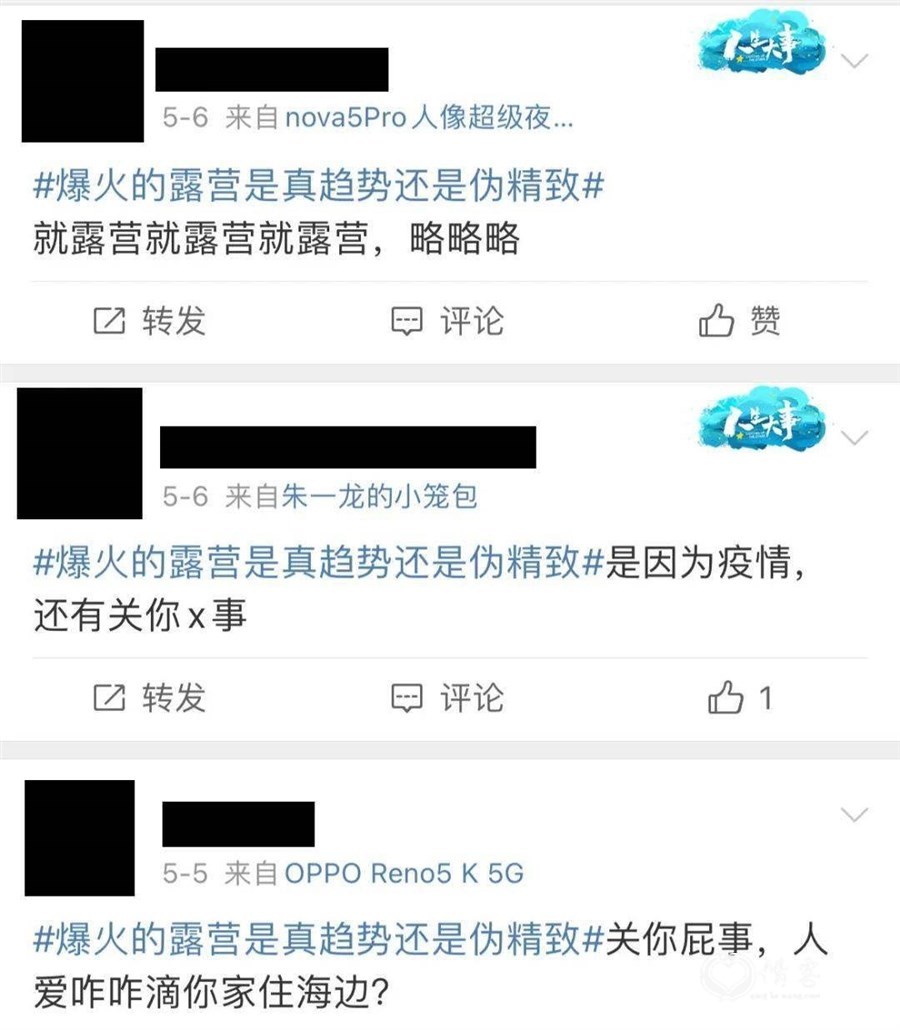Comment on the 是因为疫情 post
This screenshot has height=1030, width=900.
coord(447,697)
